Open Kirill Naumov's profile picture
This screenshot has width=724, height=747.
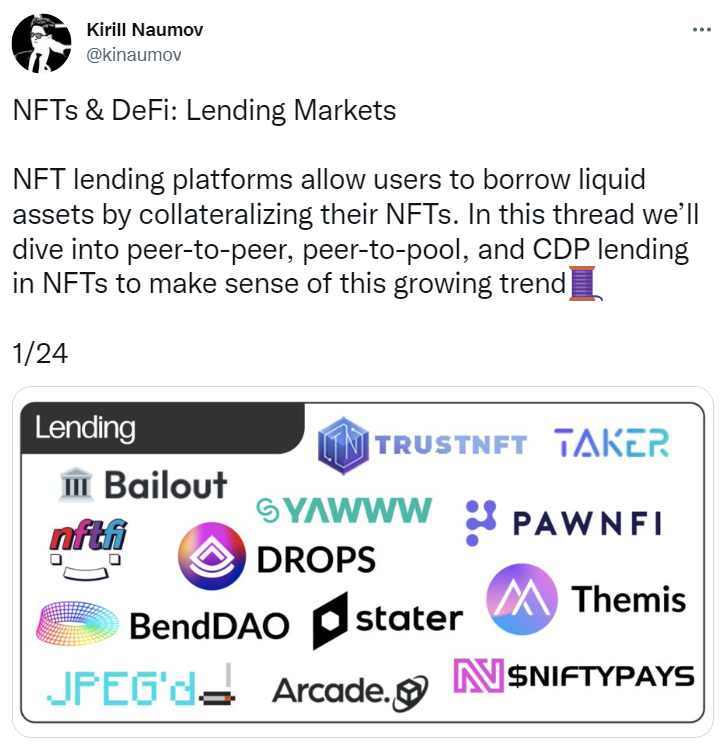pos(41,43)
